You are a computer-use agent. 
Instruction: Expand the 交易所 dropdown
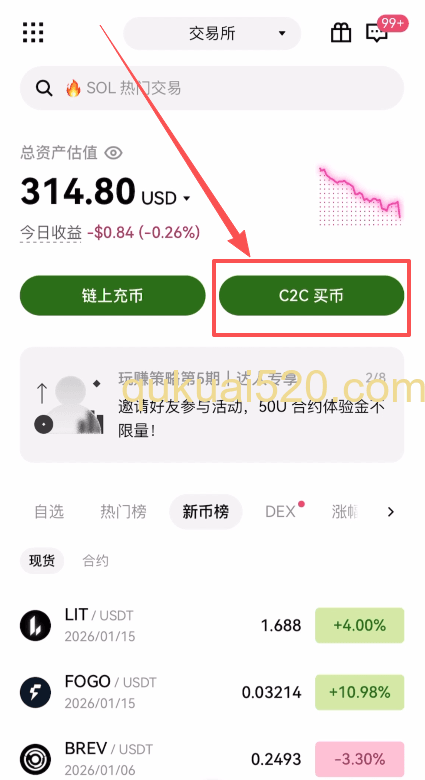pyautogui.click(x=212, y=34)
